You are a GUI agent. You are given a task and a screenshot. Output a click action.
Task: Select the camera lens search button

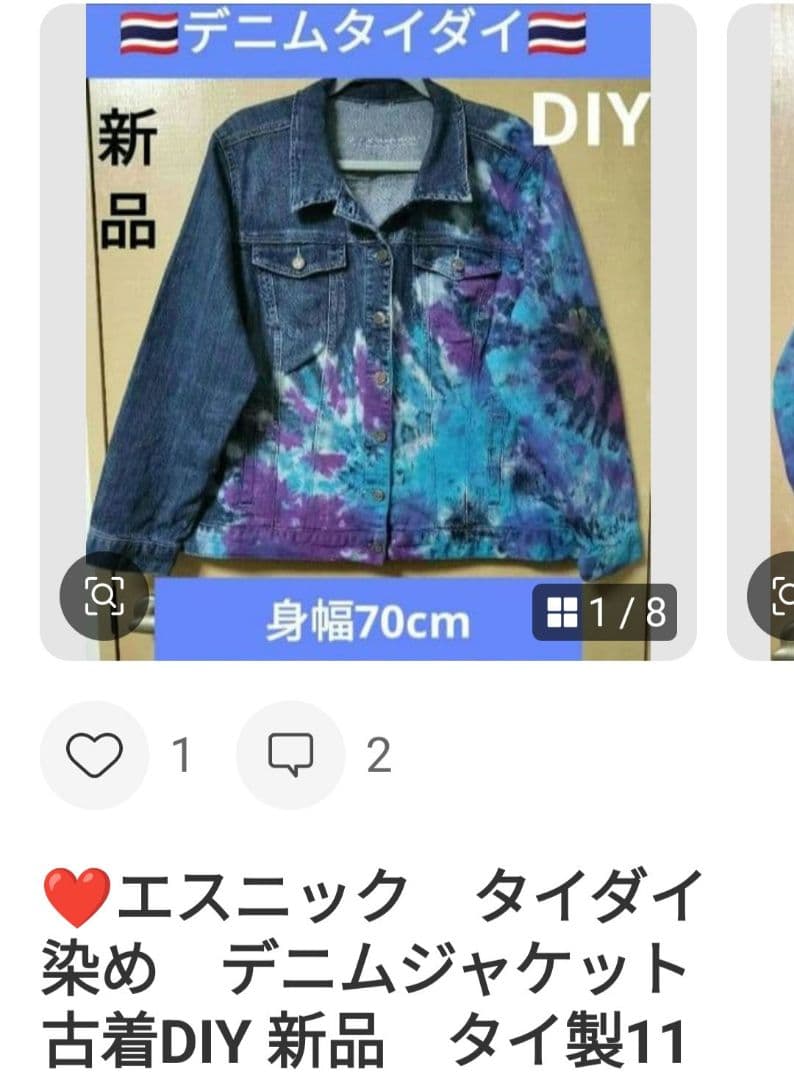pyautogui.click(x=104, y=597)
